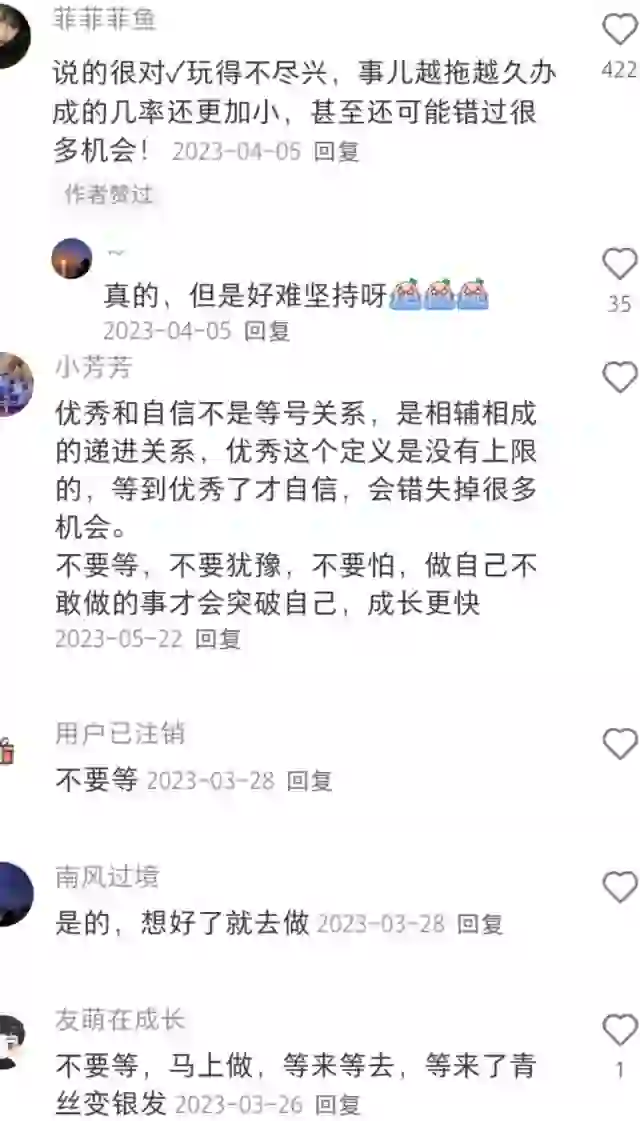The image size is (640, 1121).
Task: Like 菲菲菲鱼's comment
Action: point(620,32)
